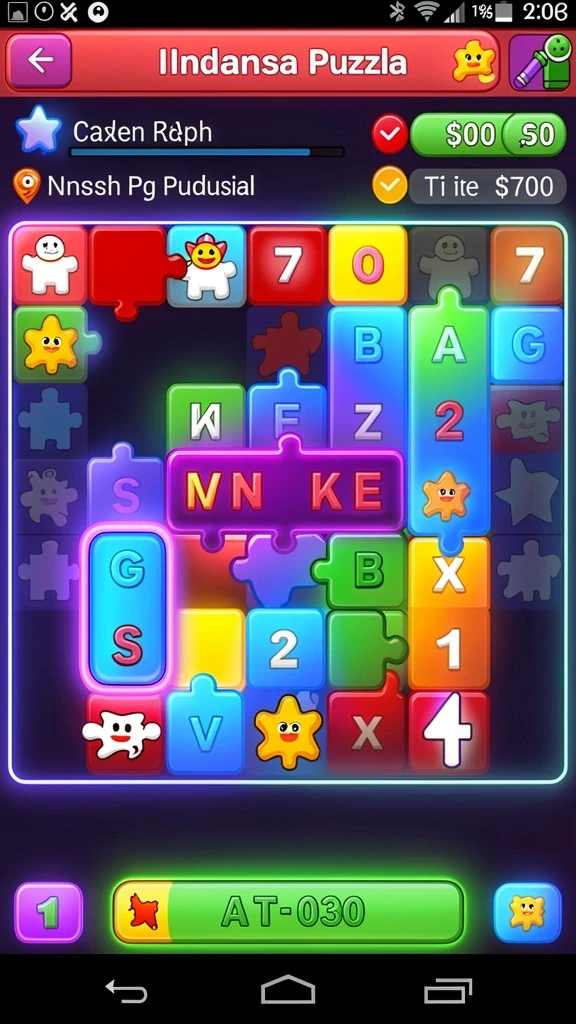Viewport: 576px width, 1024px height.
Task: Tap the purple 1 button at bottom
Action: click(49, 912)
